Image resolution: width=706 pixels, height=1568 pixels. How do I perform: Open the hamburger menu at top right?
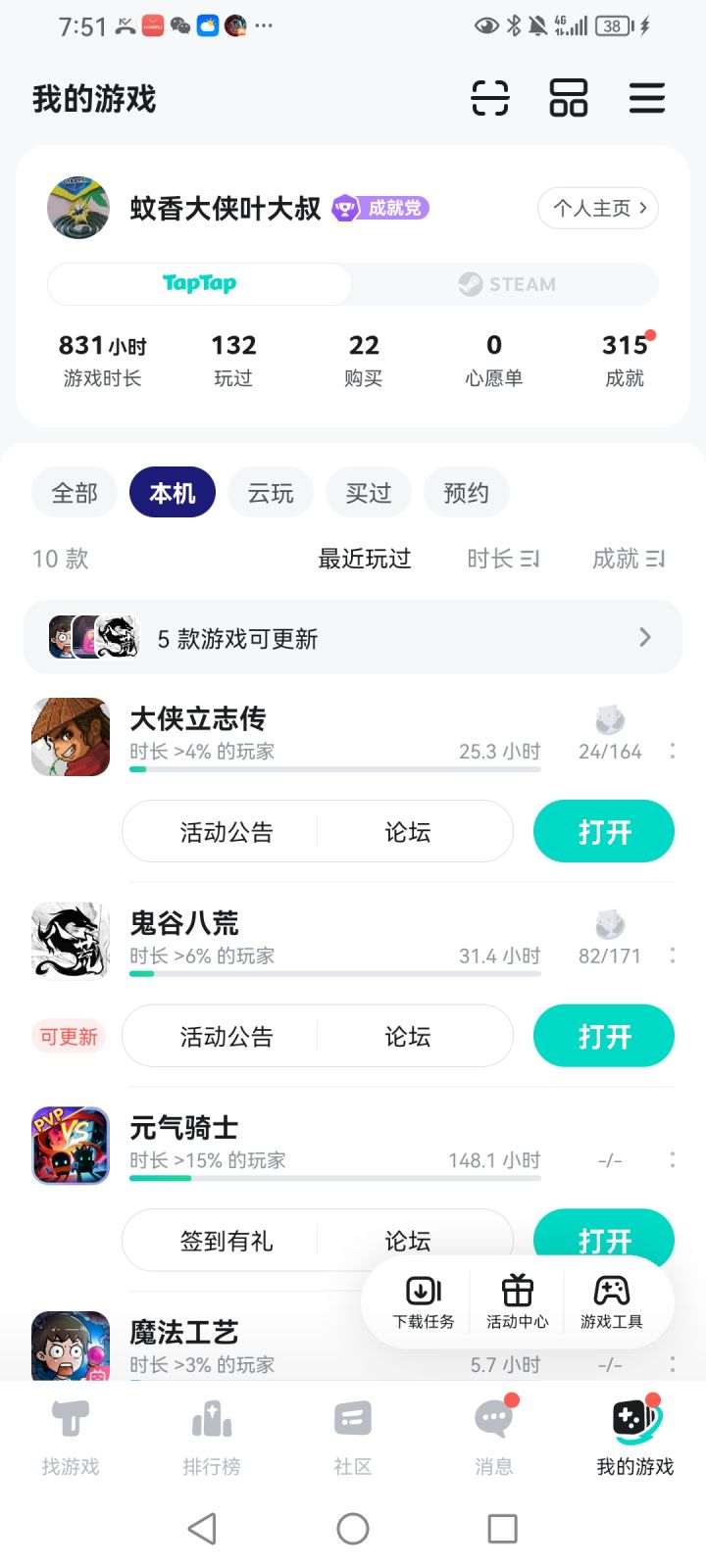click(x=646, y=98)
